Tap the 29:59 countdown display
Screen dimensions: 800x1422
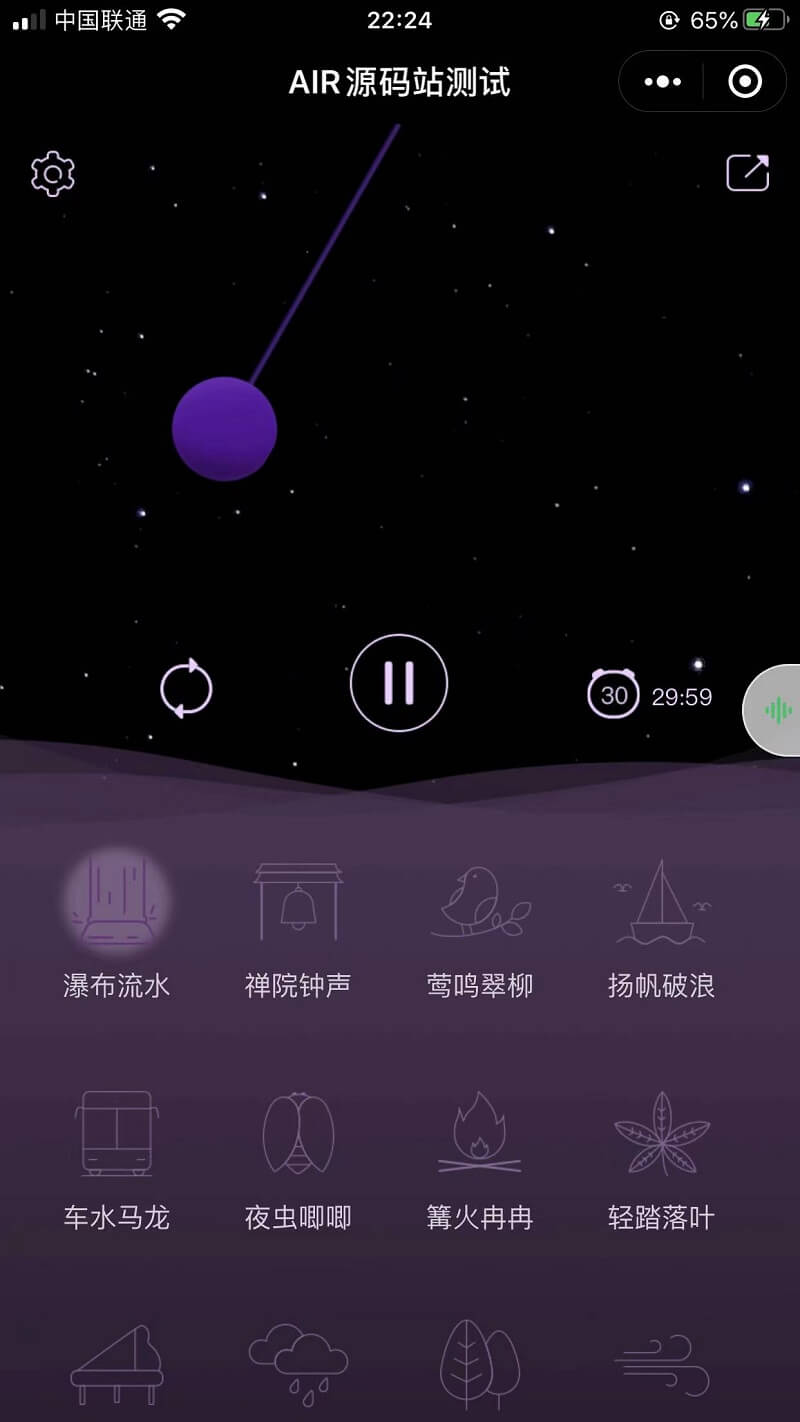(683, 697)
